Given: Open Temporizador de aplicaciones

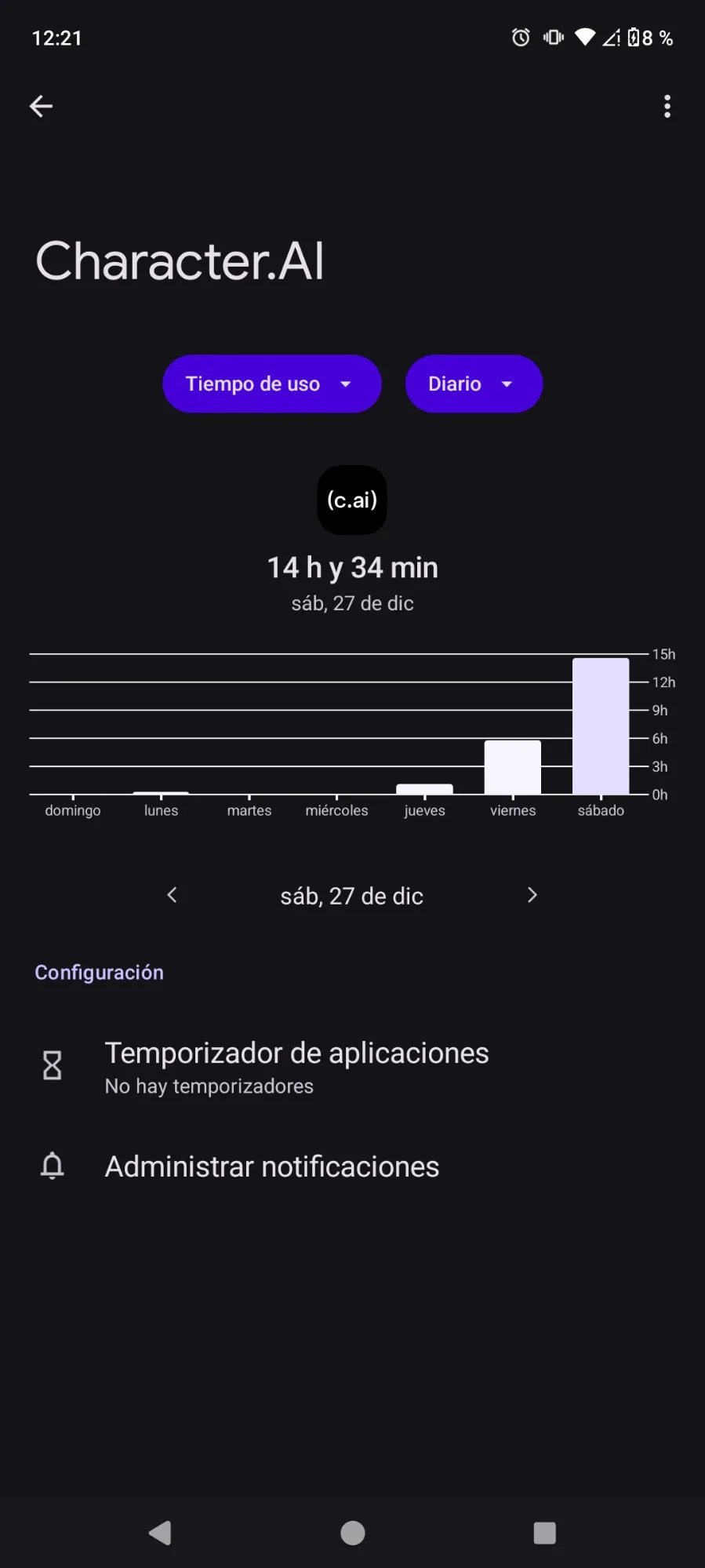Looking at the screenshot, I should click(x=296, y=1067).
